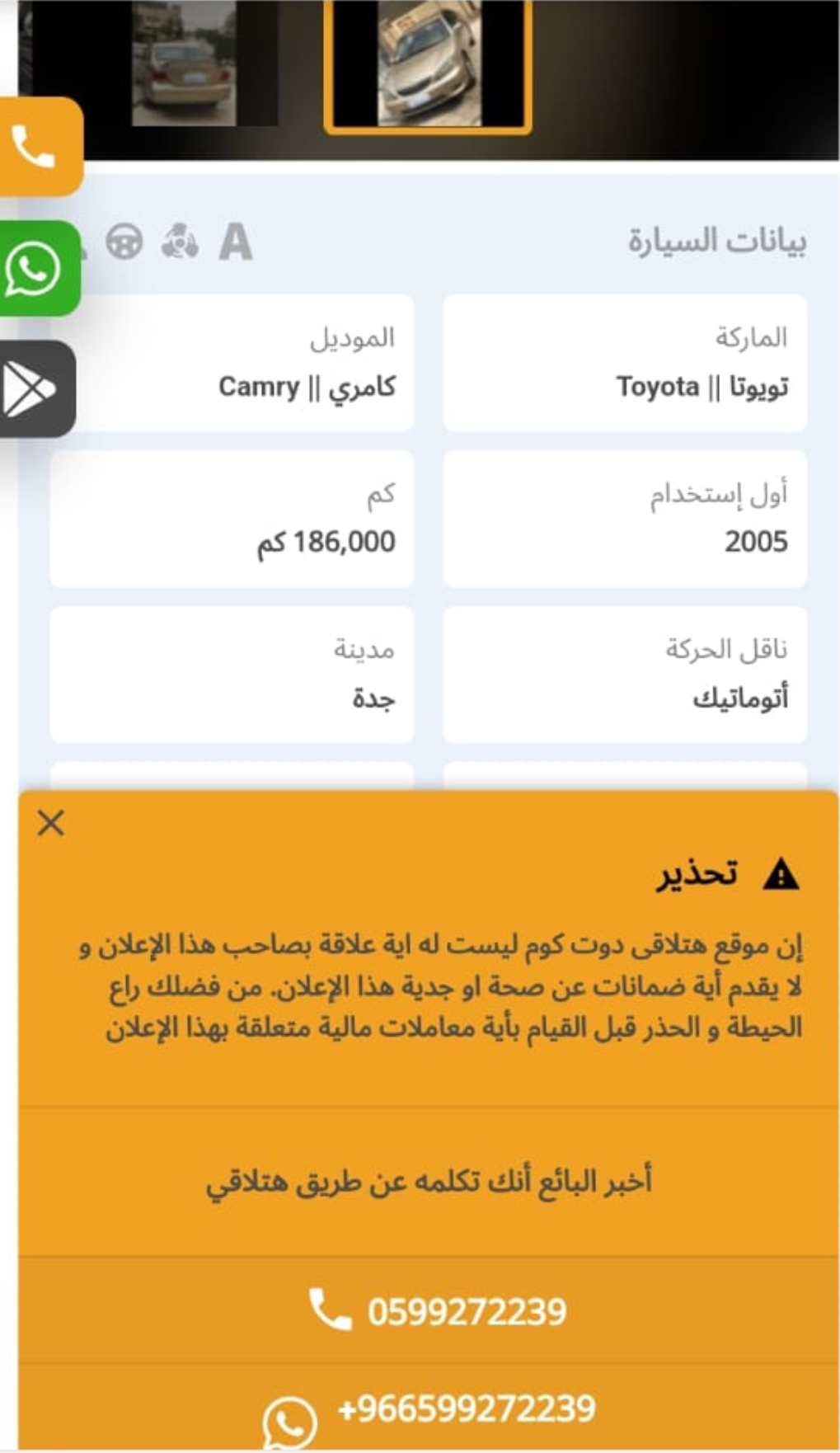Open the green WhatsApp floating button

[38, 269]
